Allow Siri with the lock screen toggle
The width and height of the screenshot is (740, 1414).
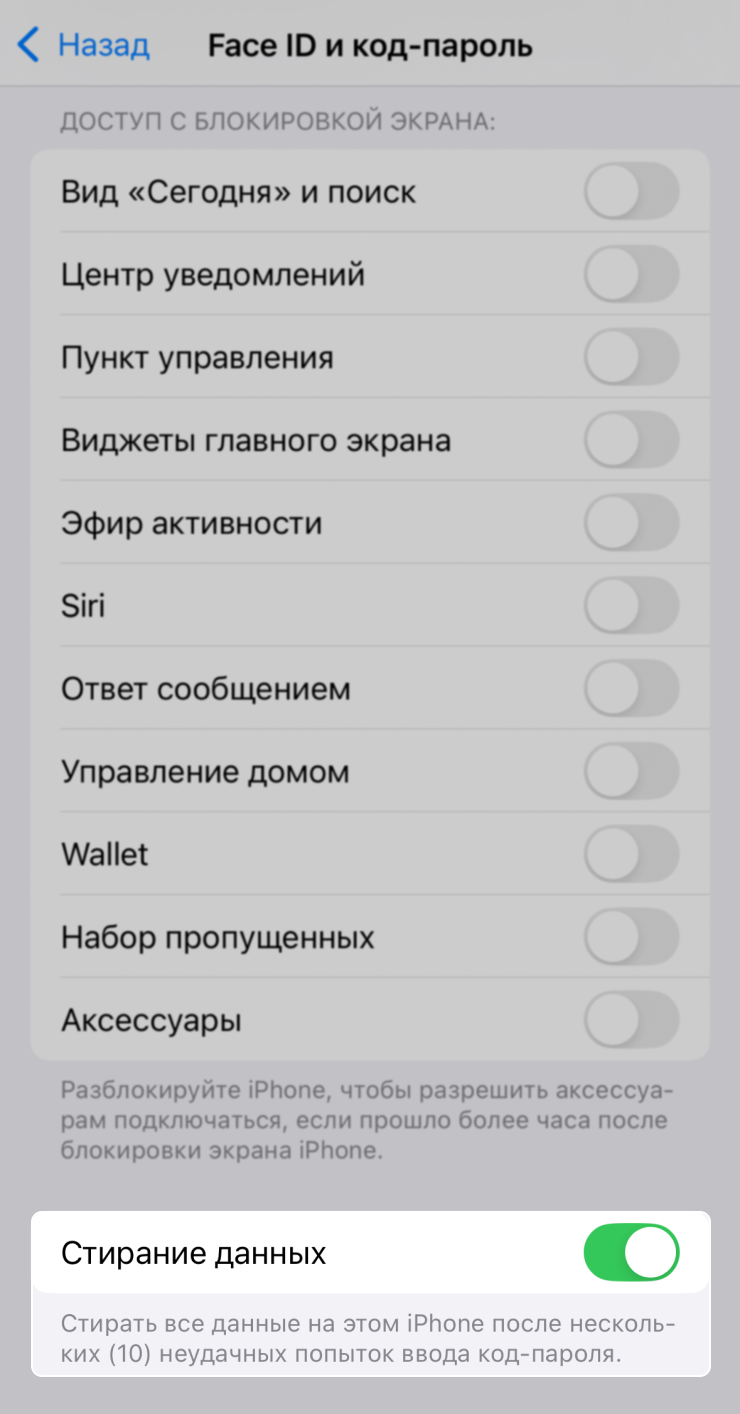632,606
